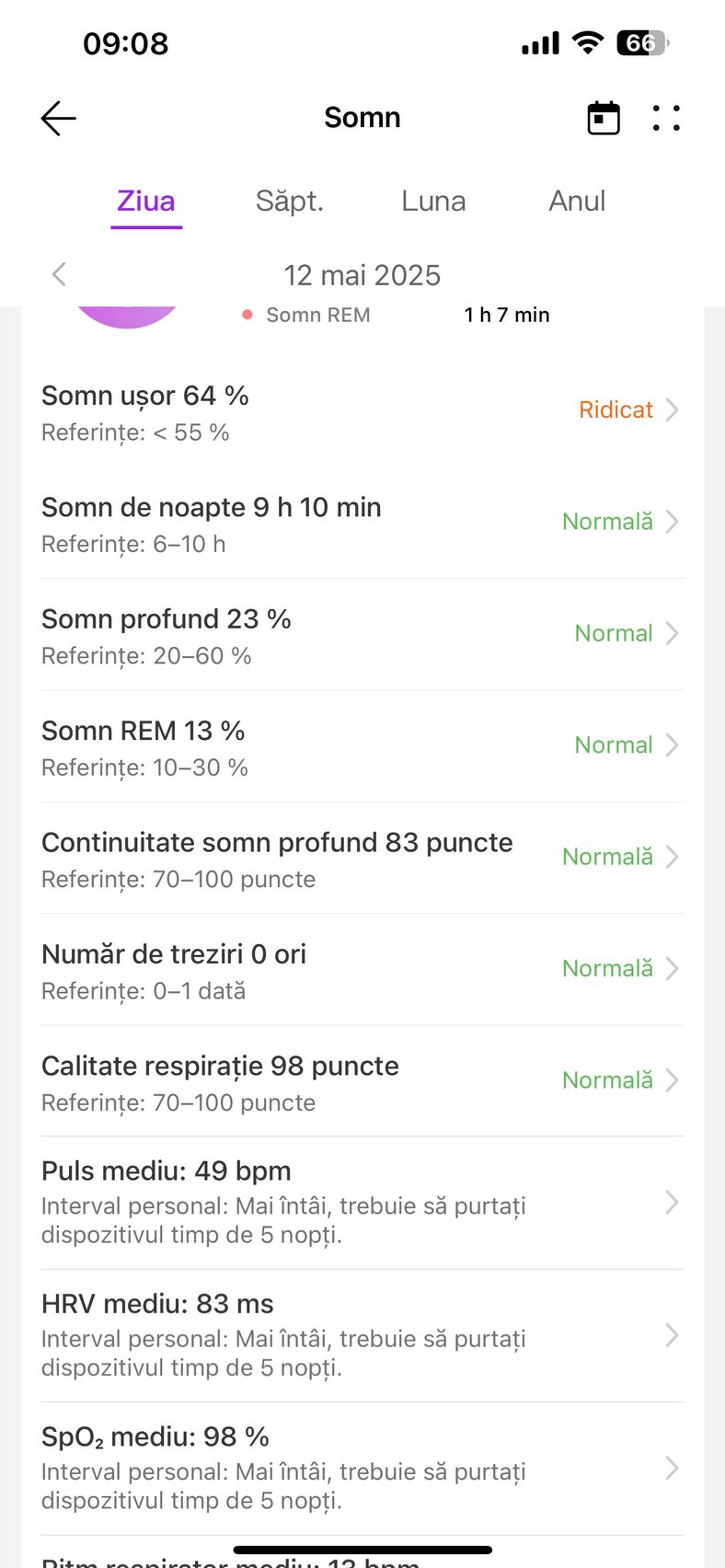View Somn profund 23 % details
This screenshot has height=1568, width=725.
[362, 634]
